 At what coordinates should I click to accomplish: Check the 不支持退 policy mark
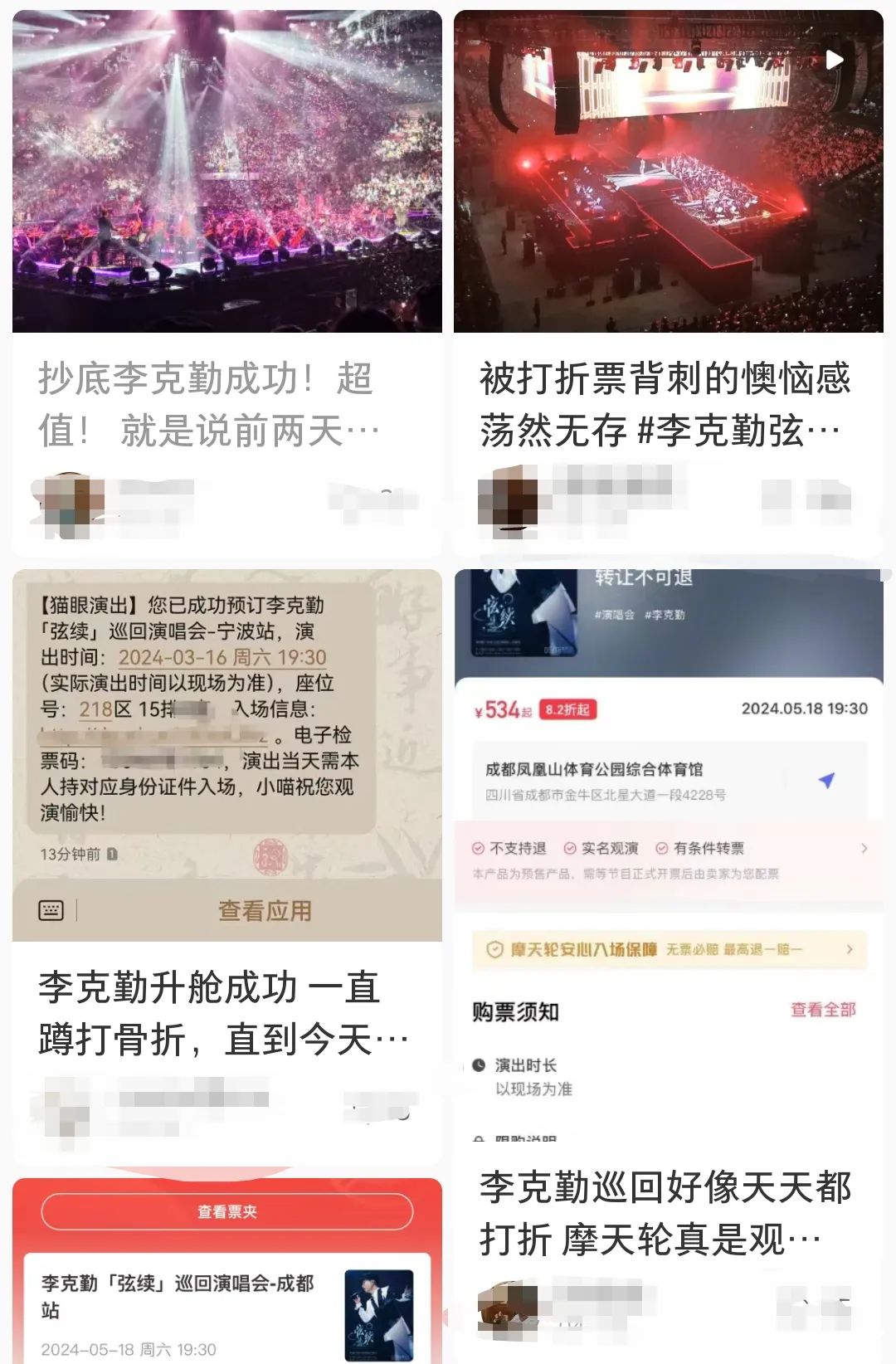coord(478,848)
